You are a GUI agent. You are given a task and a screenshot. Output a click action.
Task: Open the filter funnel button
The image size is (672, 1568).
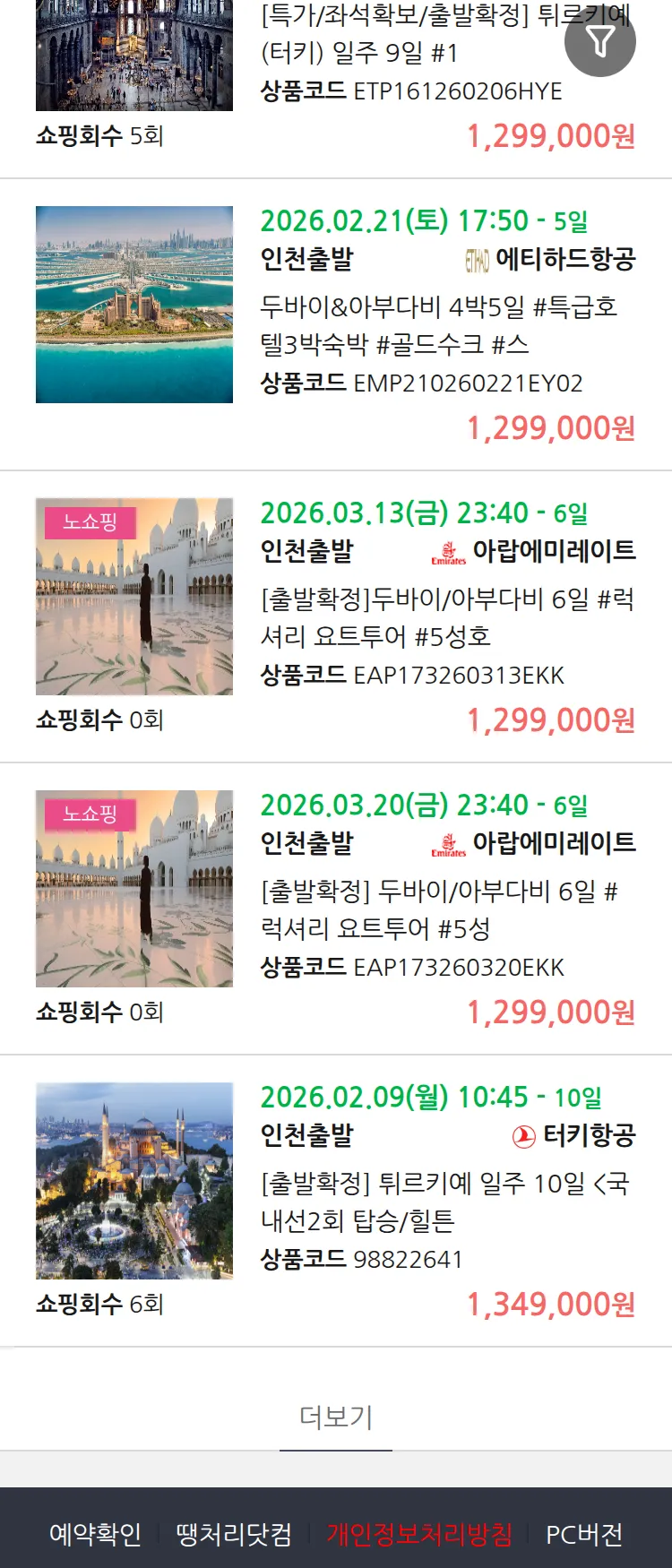pos(599,41)
